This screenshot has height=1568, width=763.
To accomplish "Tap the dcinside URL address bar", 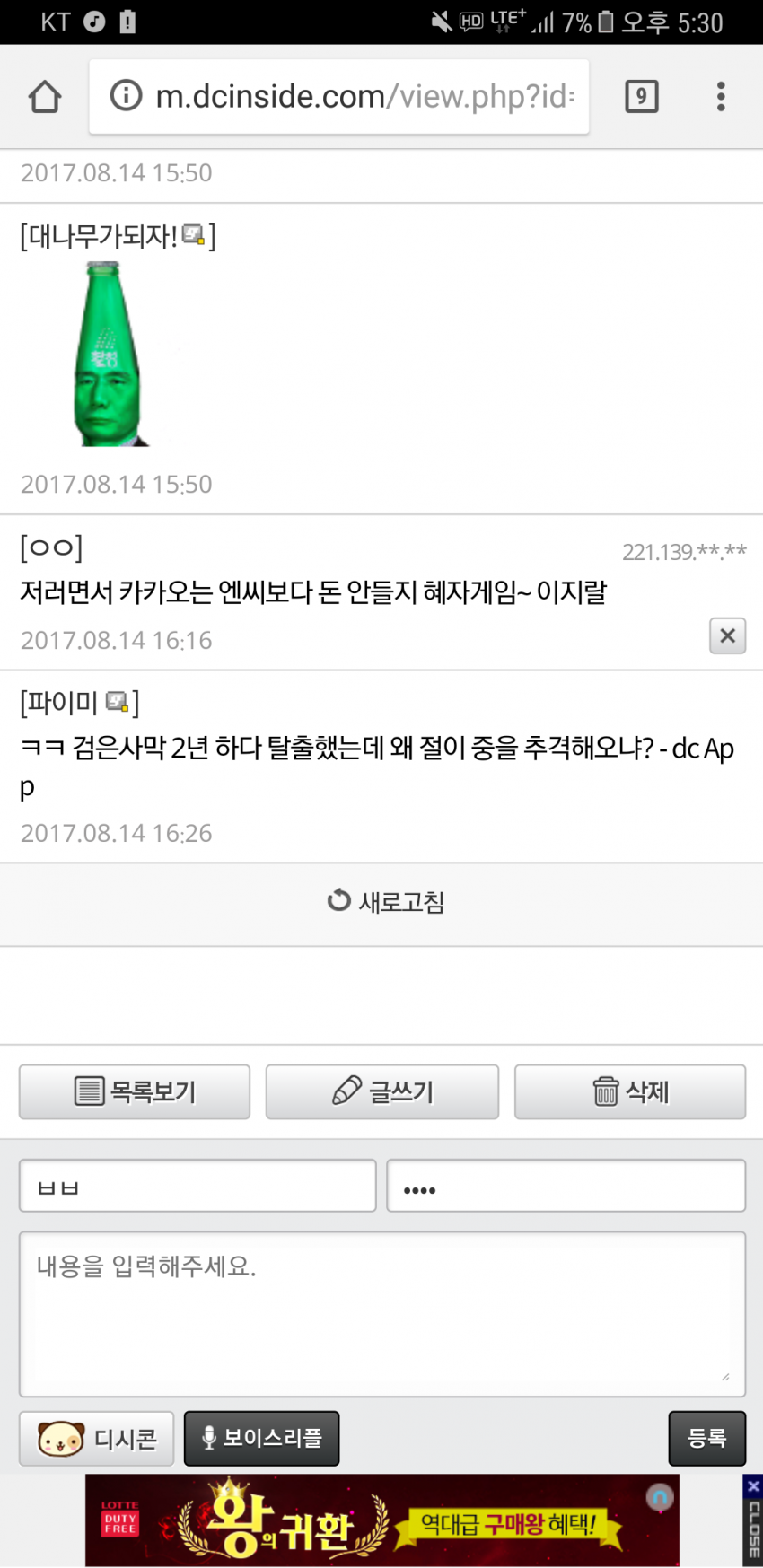I will tap(339, 97).
